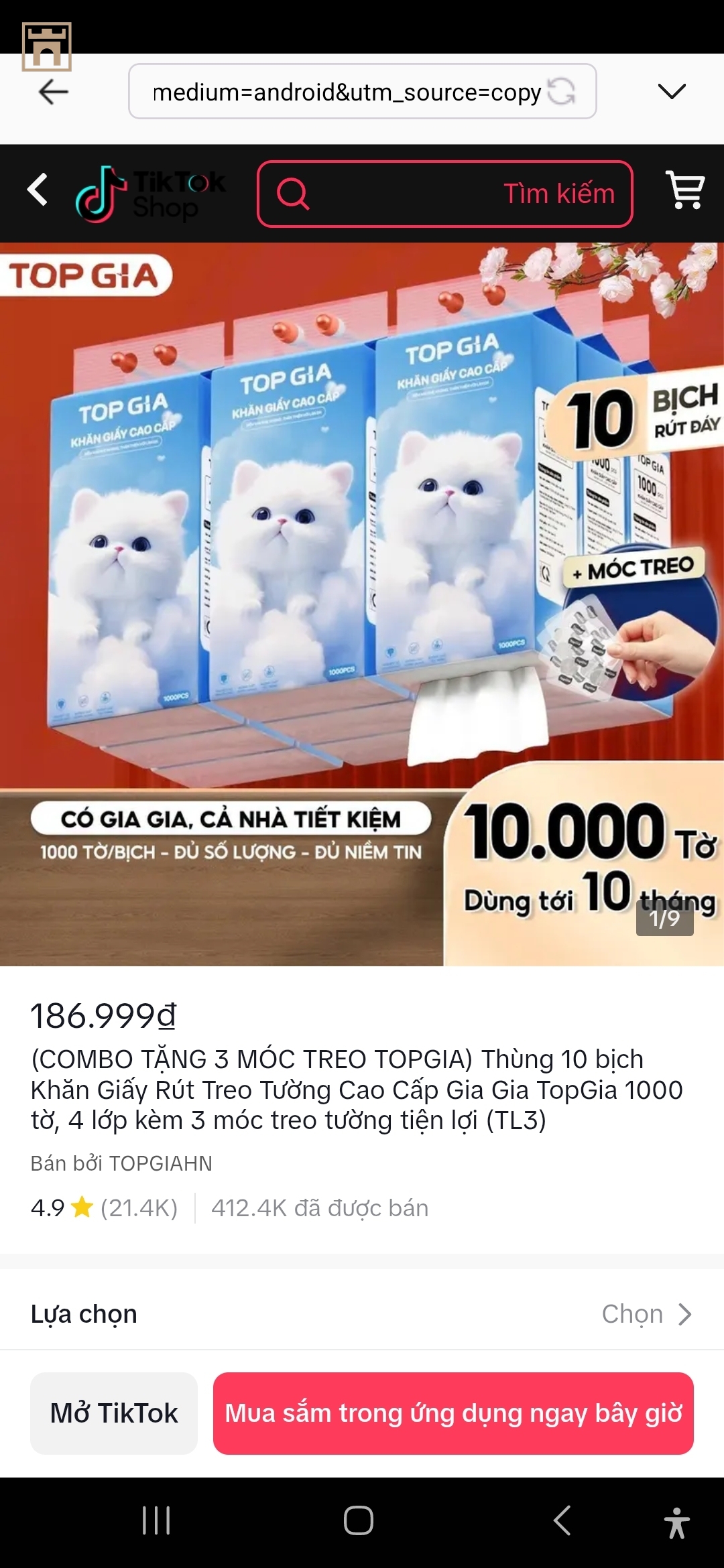Open the shopping cart
Image resolution: width=724 pixels, height=1568 pixels.
684,190
